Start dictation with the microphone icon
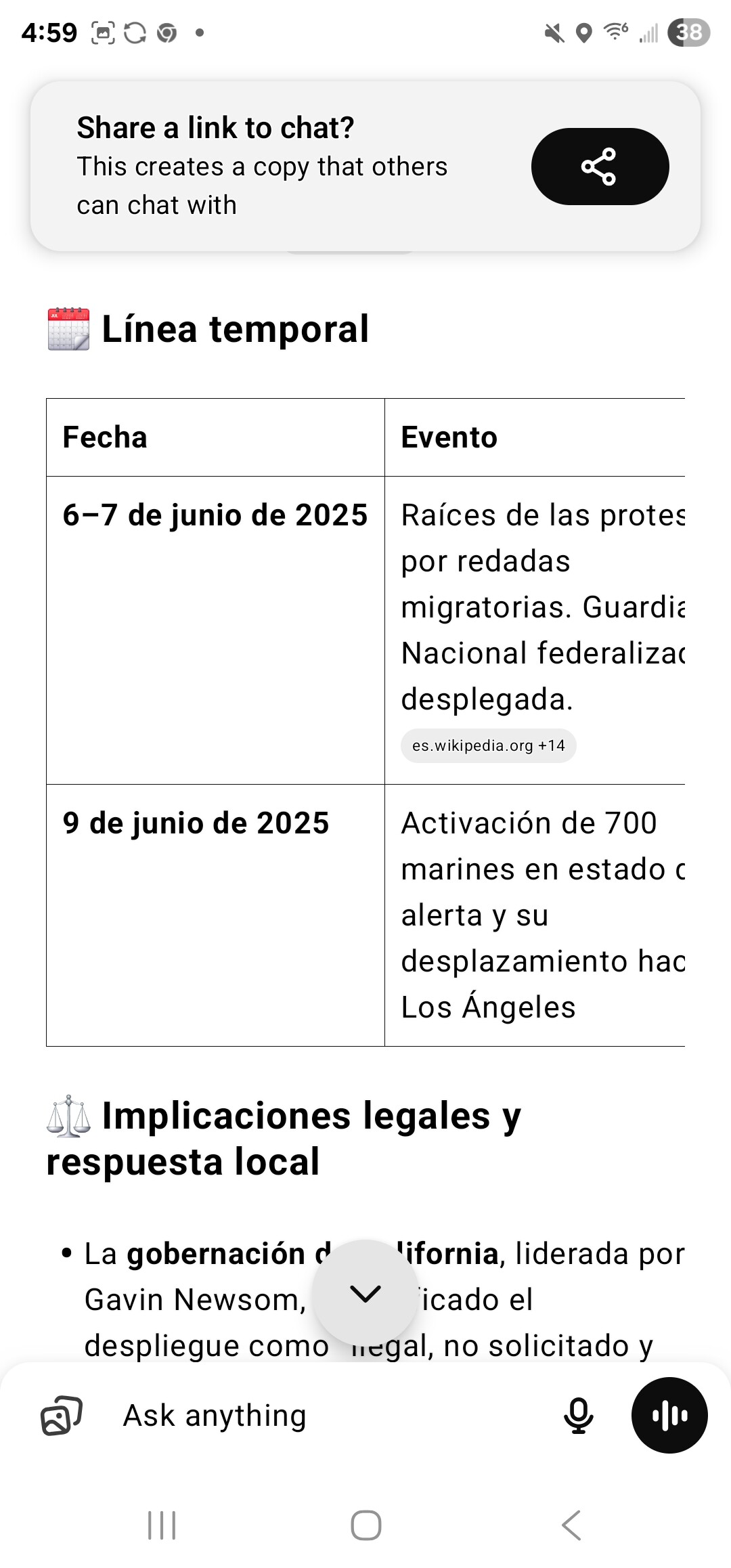 point(579,1416)
